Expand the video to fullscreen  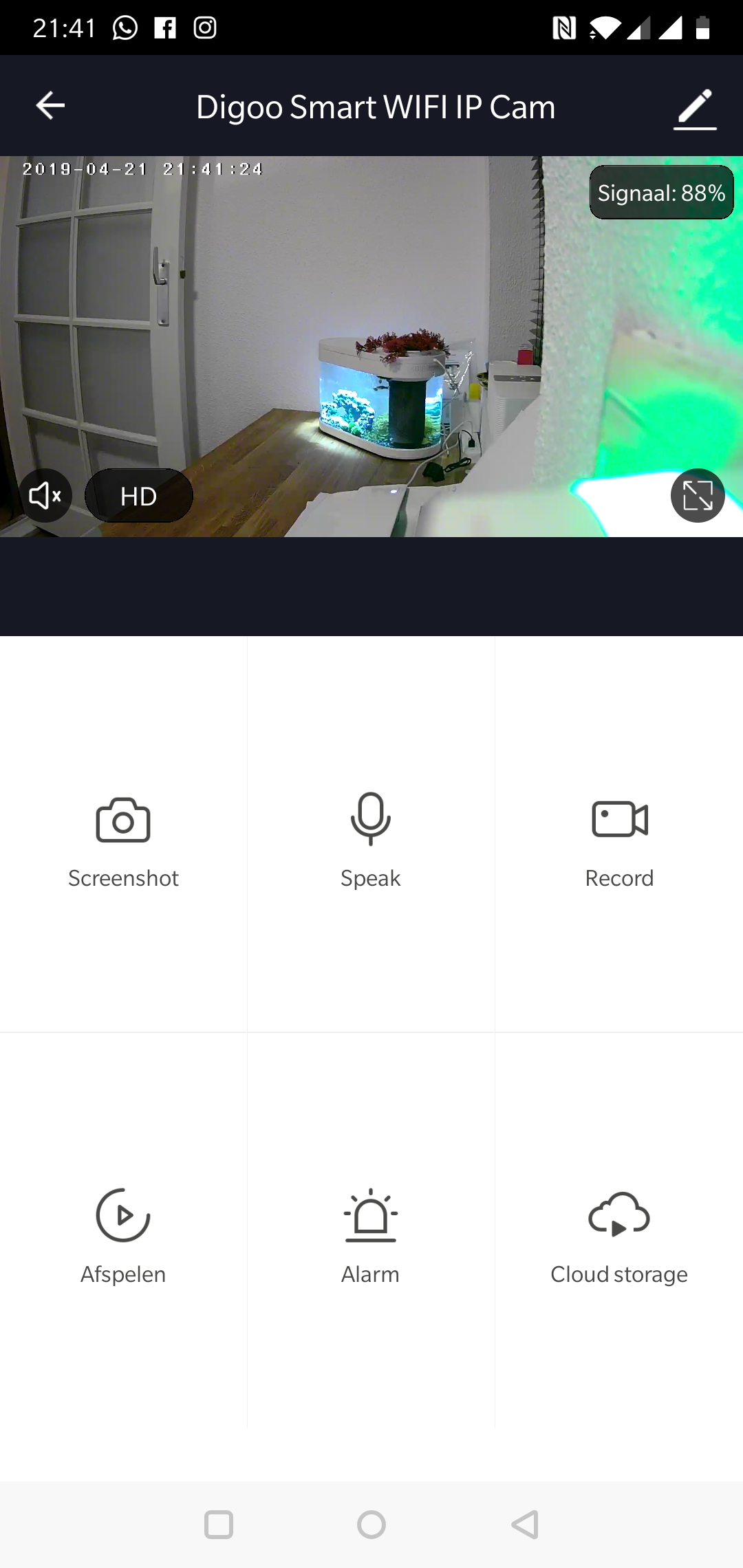[x=698, y=496]
